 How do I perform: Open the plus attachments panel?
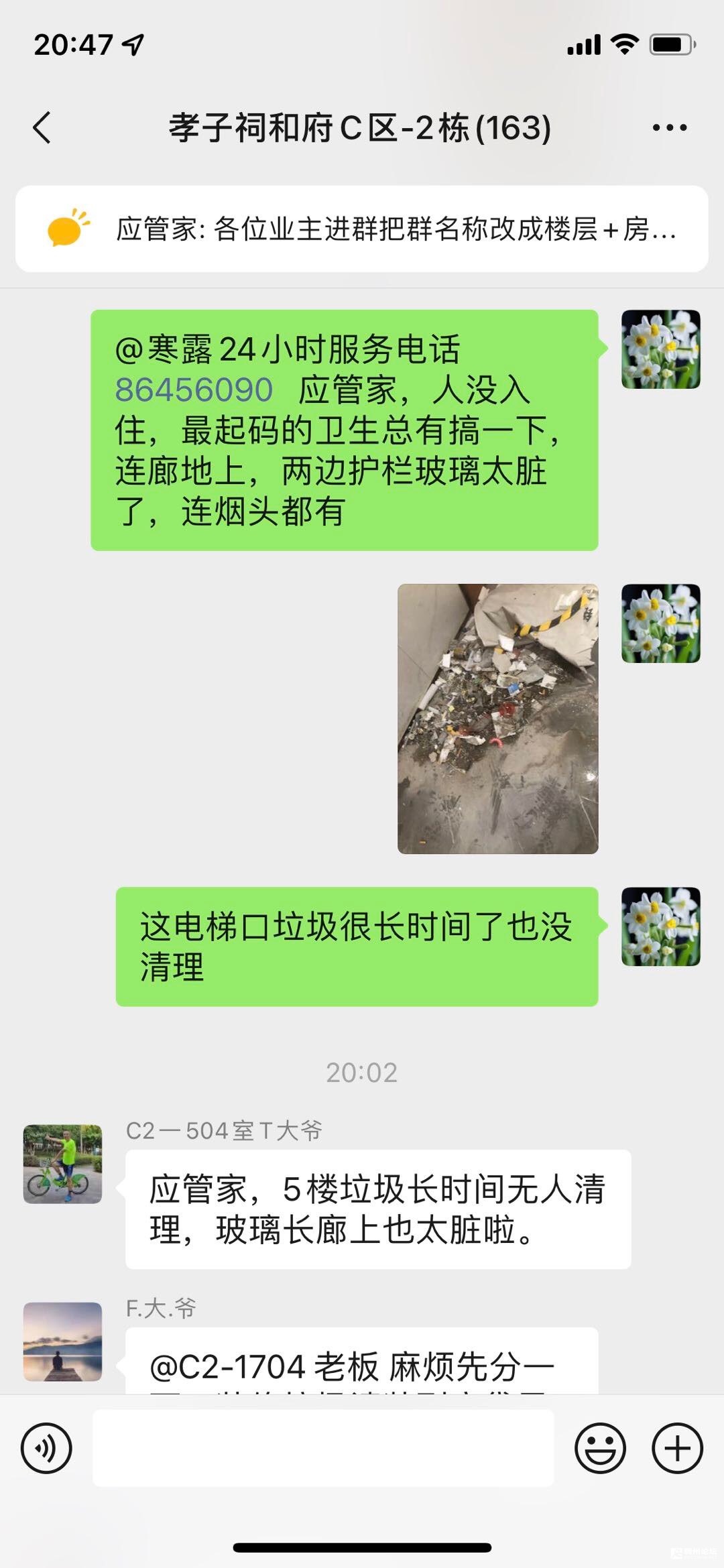[677, 1448]
